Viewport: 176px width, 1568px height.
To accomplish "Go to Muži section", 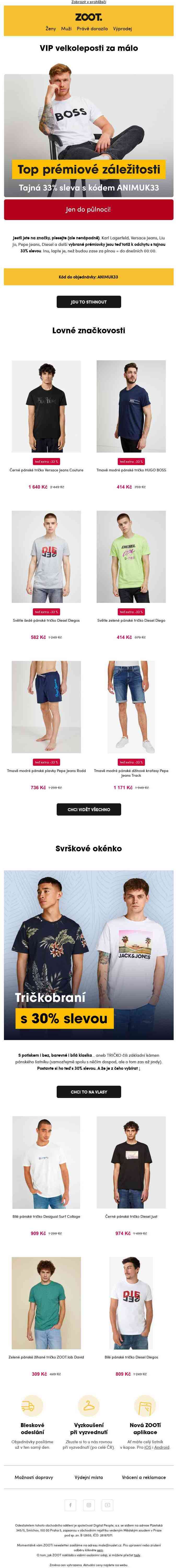I will pos(66,29).
